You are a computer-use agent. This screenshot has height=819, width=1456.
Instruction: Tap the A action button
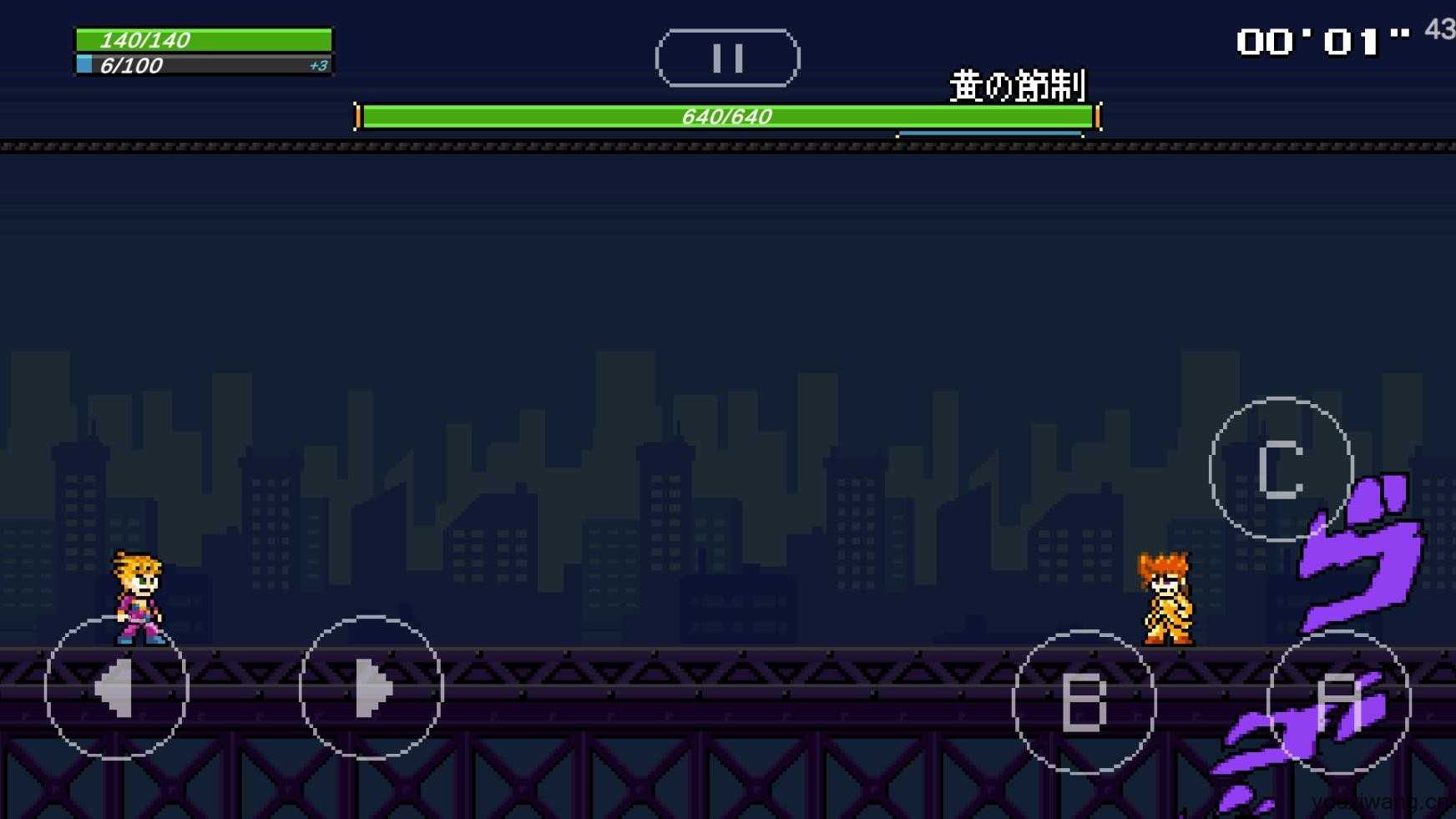(1338, 703)
